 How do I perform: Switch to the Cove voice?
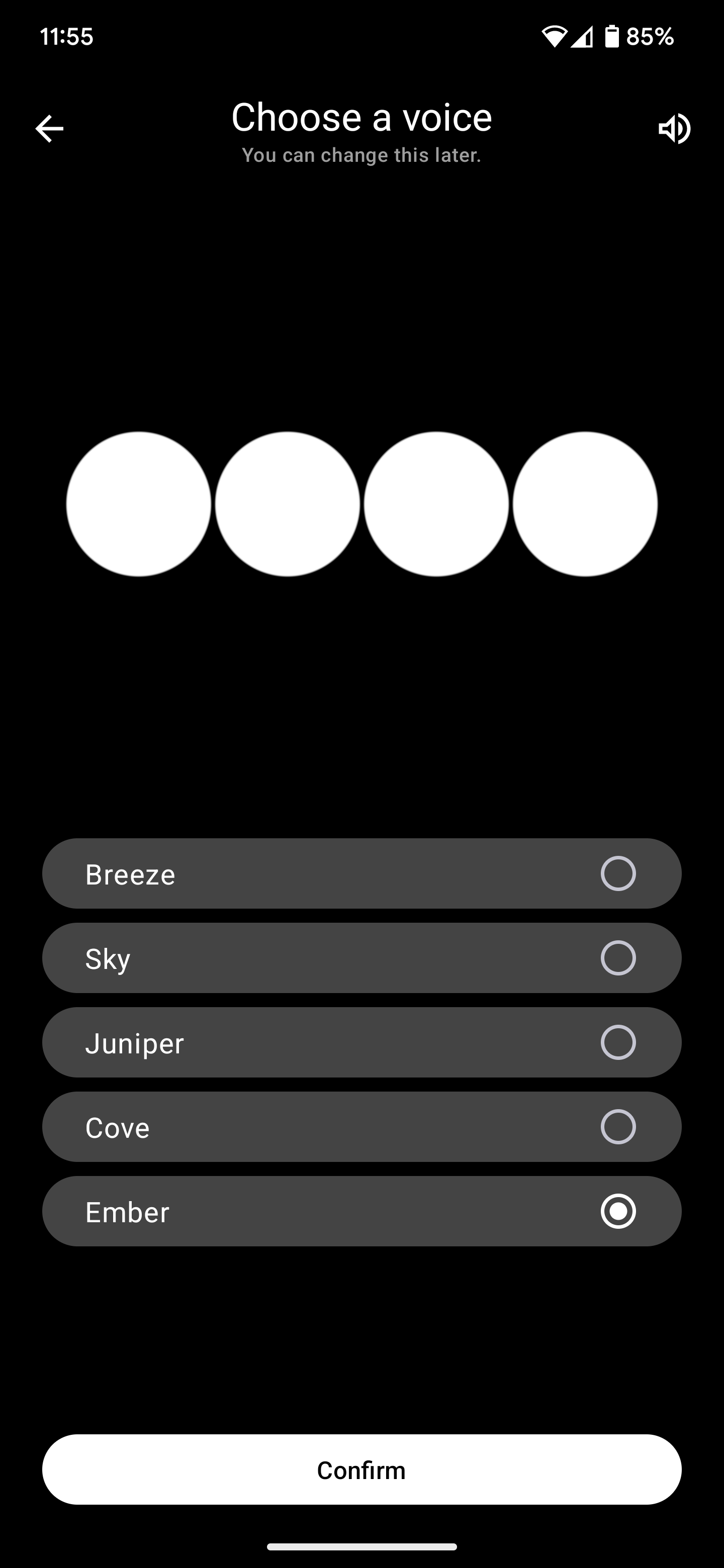(x=361, y=1127)
